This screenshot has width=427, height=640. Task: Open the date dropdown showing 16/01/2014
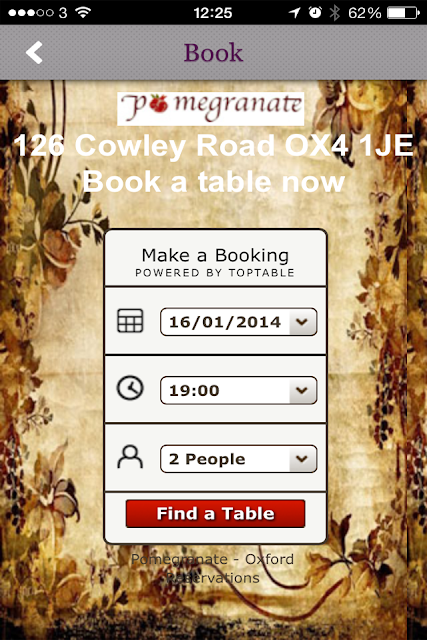(238, 322)
